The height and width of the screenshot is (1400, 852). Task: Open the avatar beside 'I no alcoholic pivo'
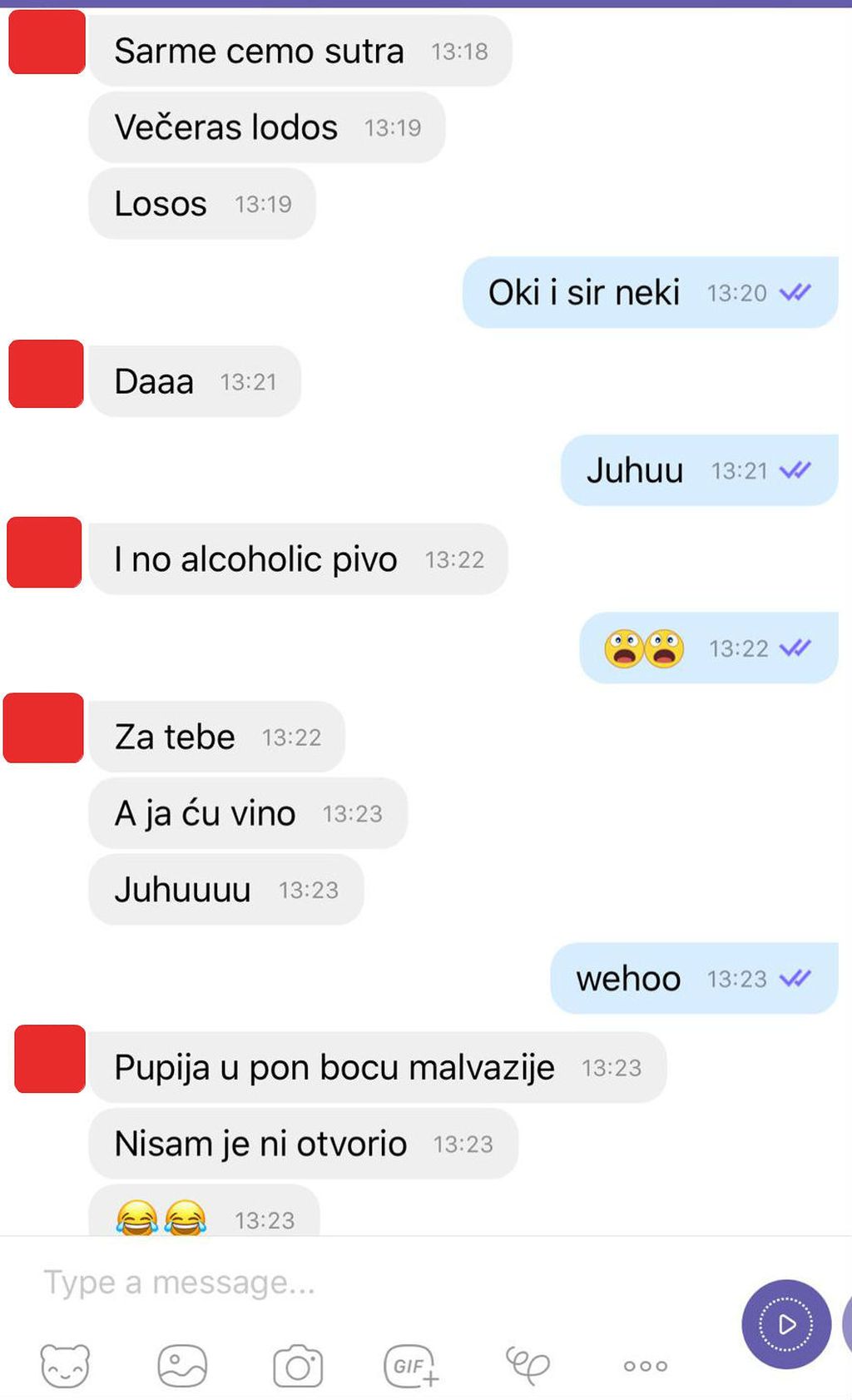tap(43, 552)
